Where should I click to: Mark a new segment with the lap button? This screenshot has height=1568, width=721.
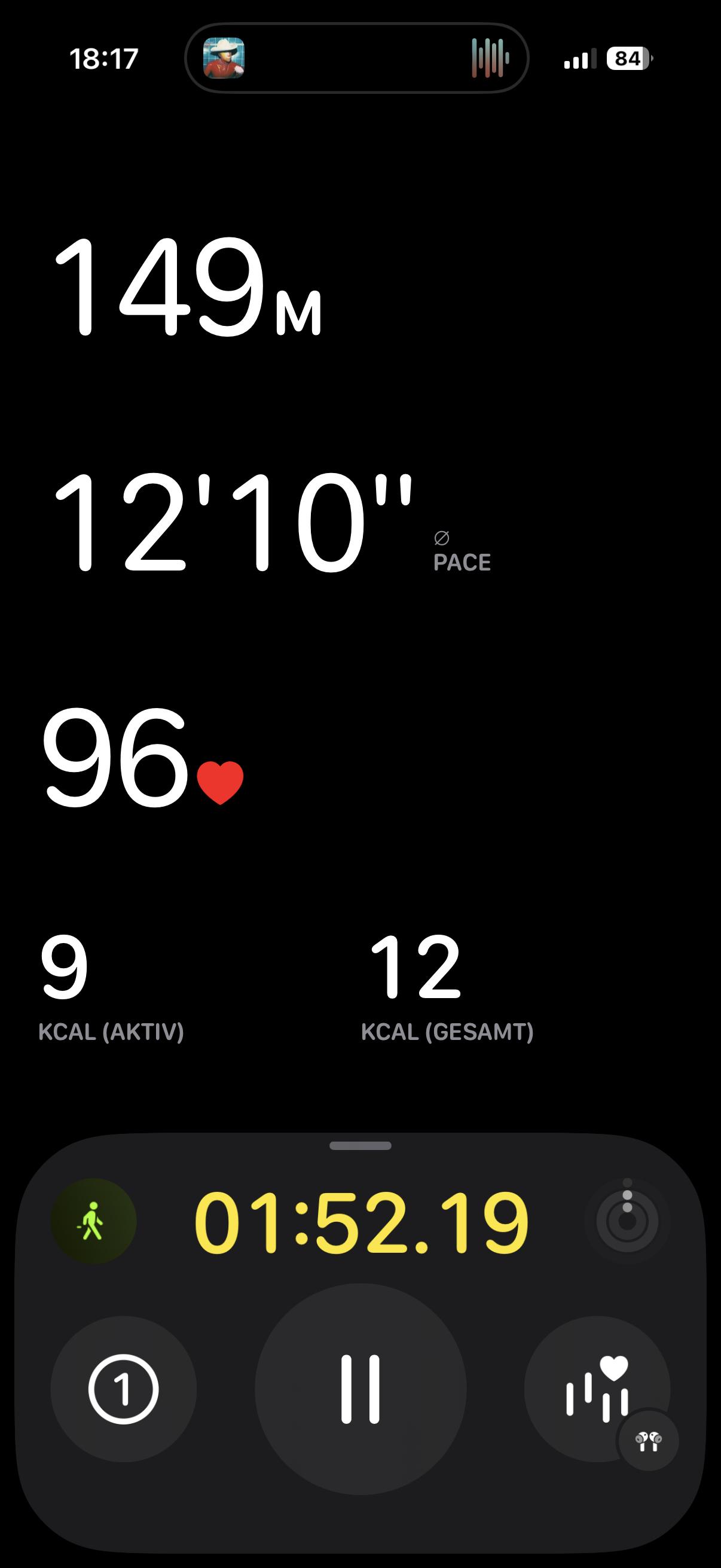(x=124, y=1389)
